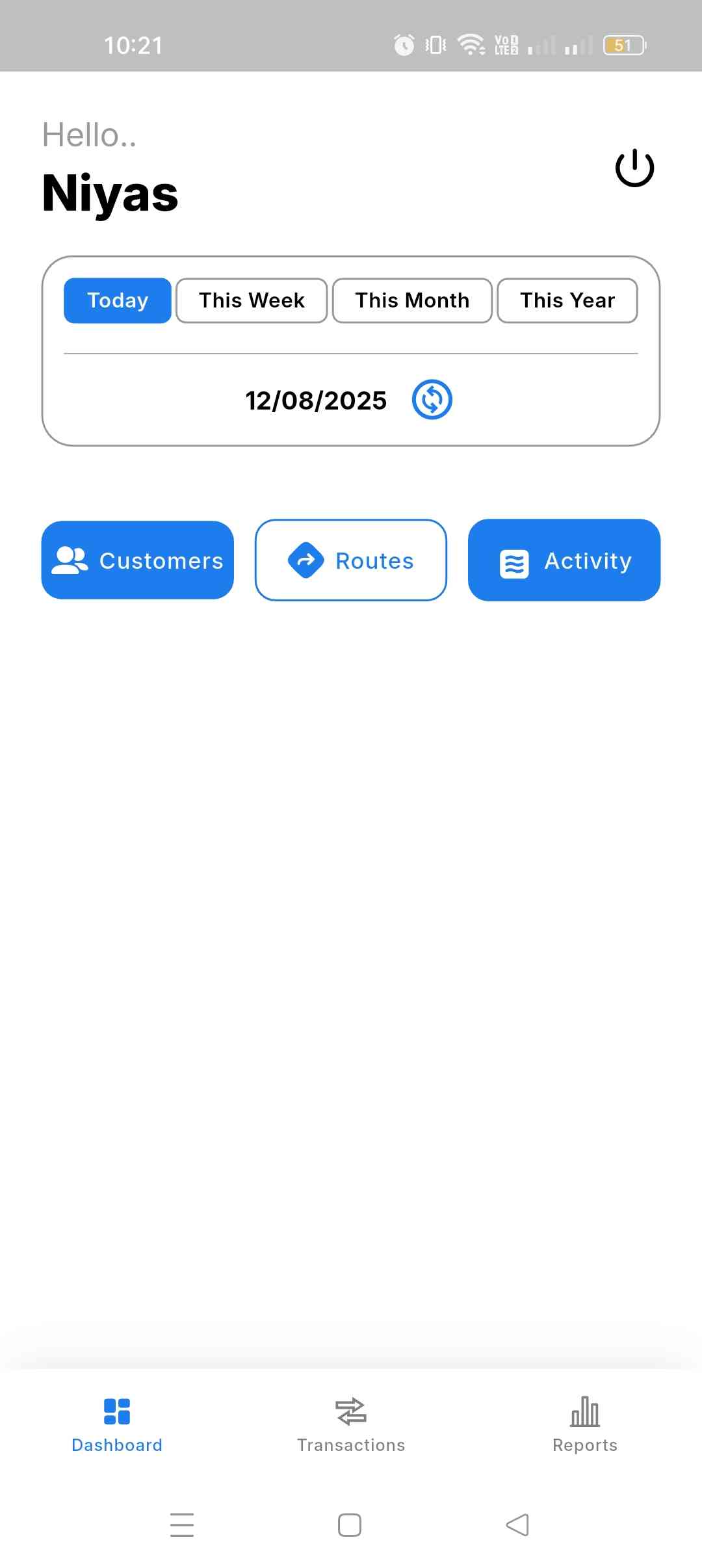This screenshot has height=1568, width=702.
Task: Open the Activity section
Action: point(564,560)
